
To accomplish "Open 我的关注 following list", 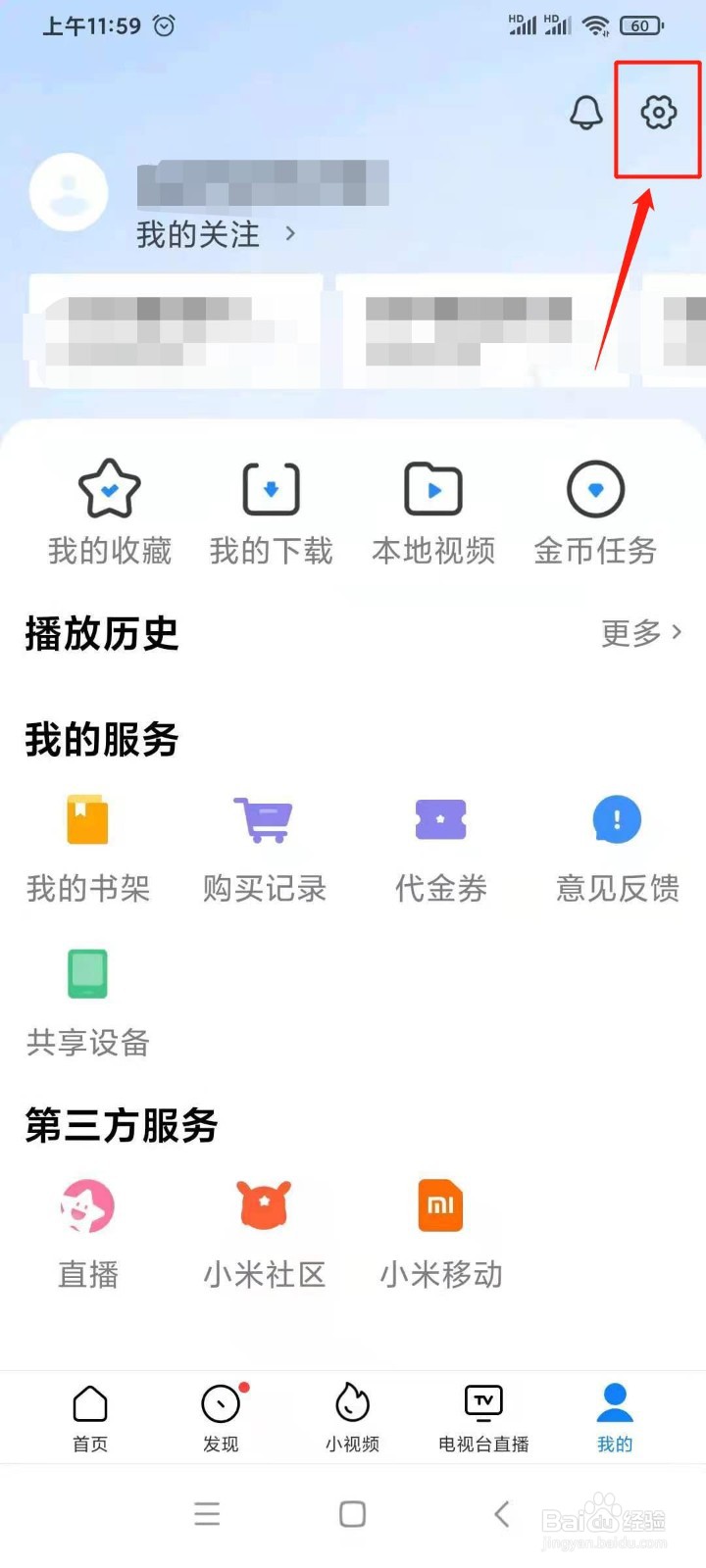I will click(x=216, y=234).
